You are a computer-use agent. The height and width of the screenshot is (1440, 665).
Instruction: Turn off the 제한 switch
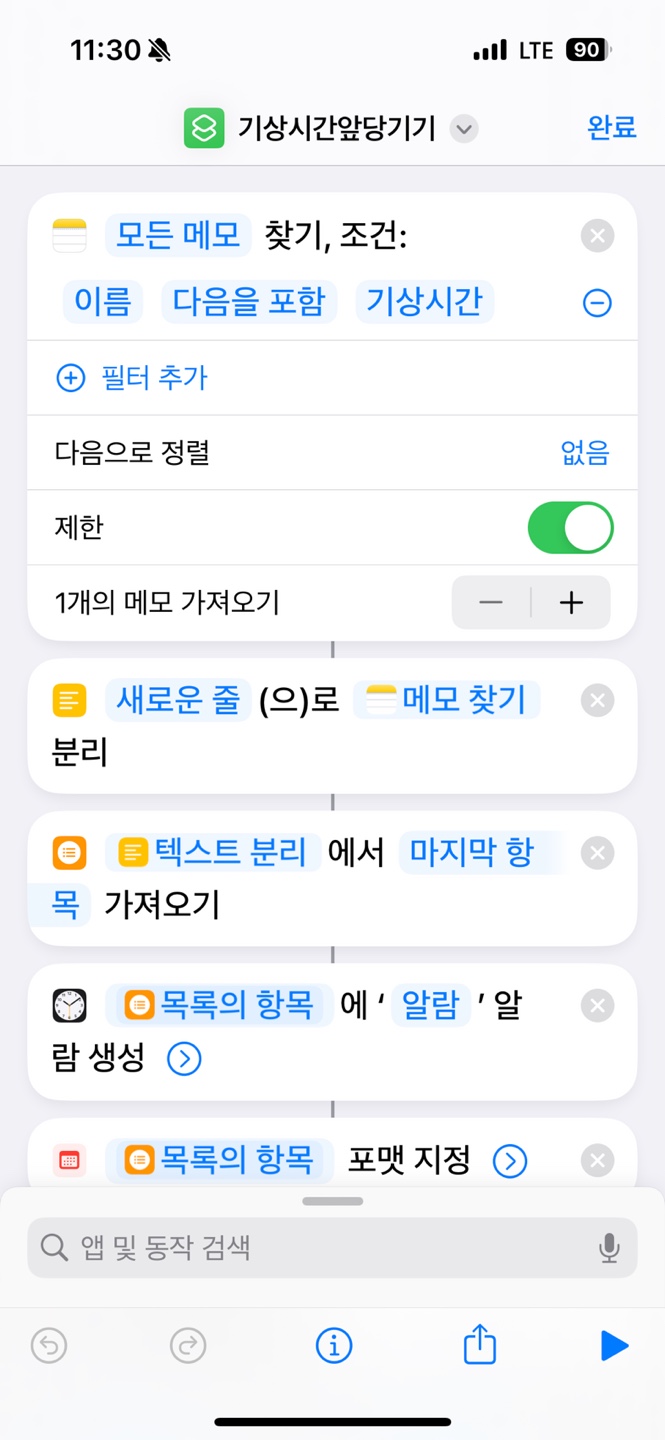tap(570, 528)
